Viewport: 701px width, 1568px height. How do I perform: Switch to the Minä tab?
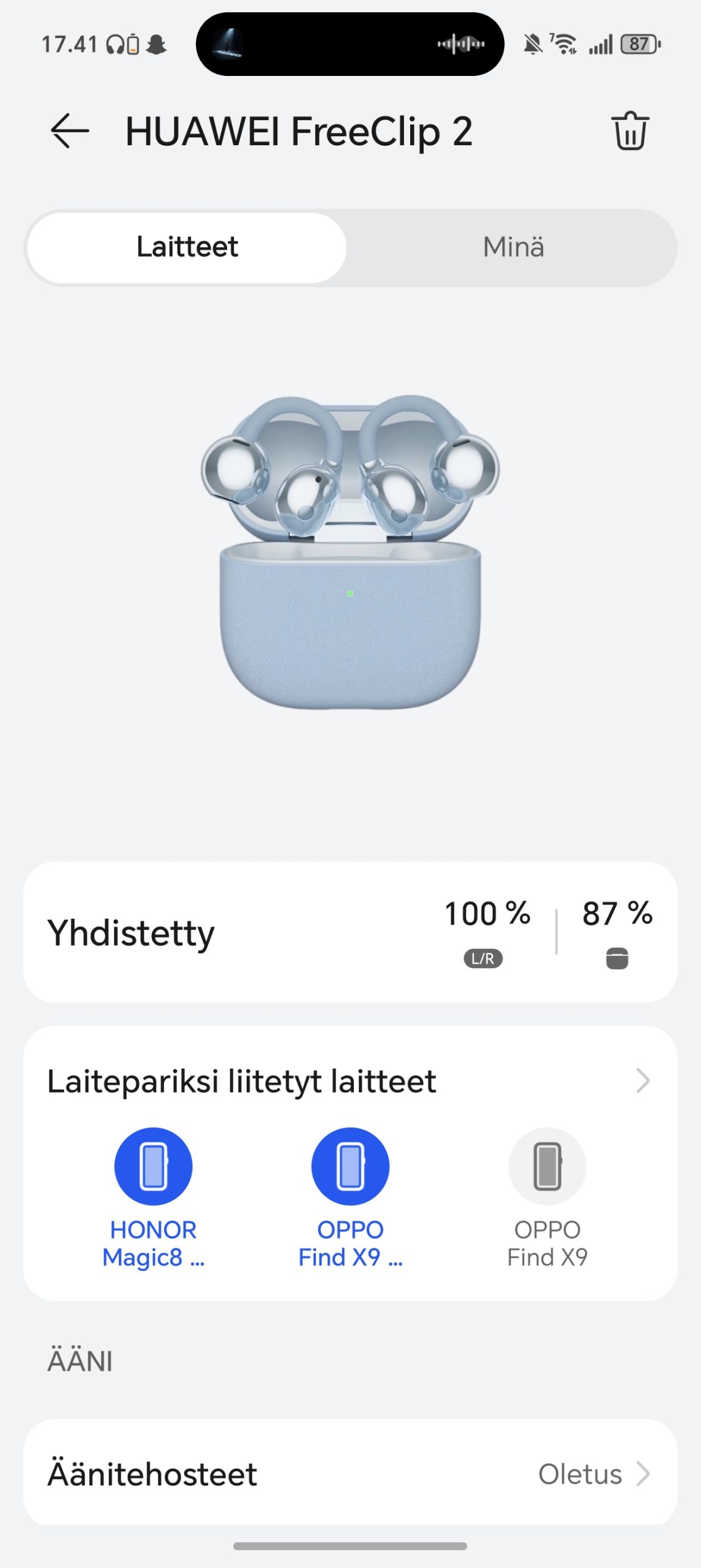click(513, 247)
